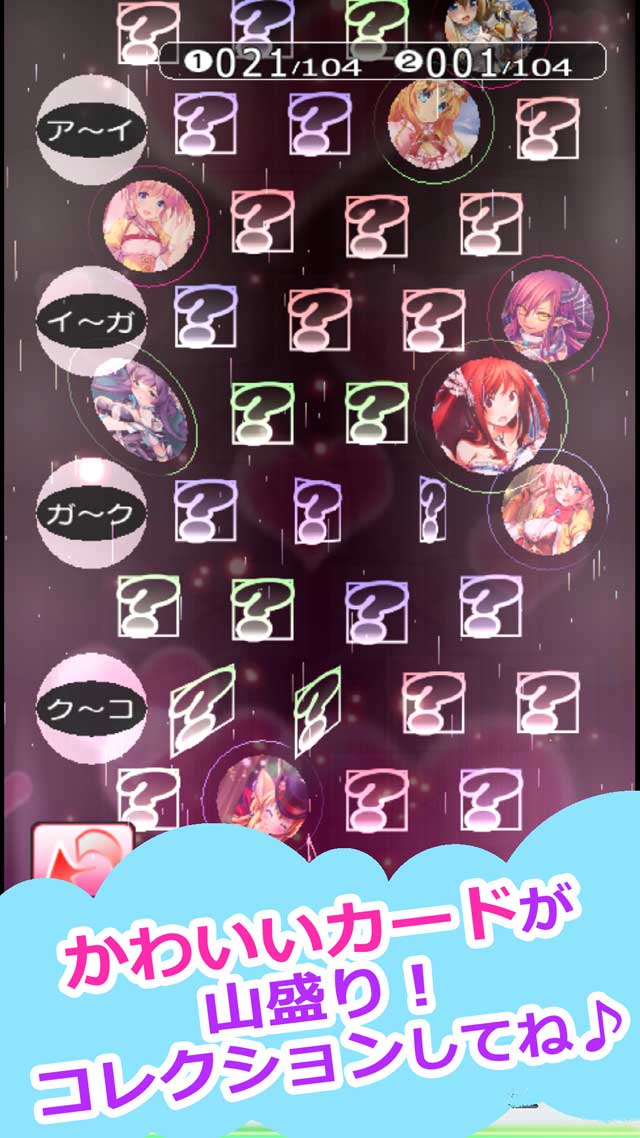This screenshot has height=1138, width=640.
Task: Select the ク～コ index button
Action: coord(92,709)
